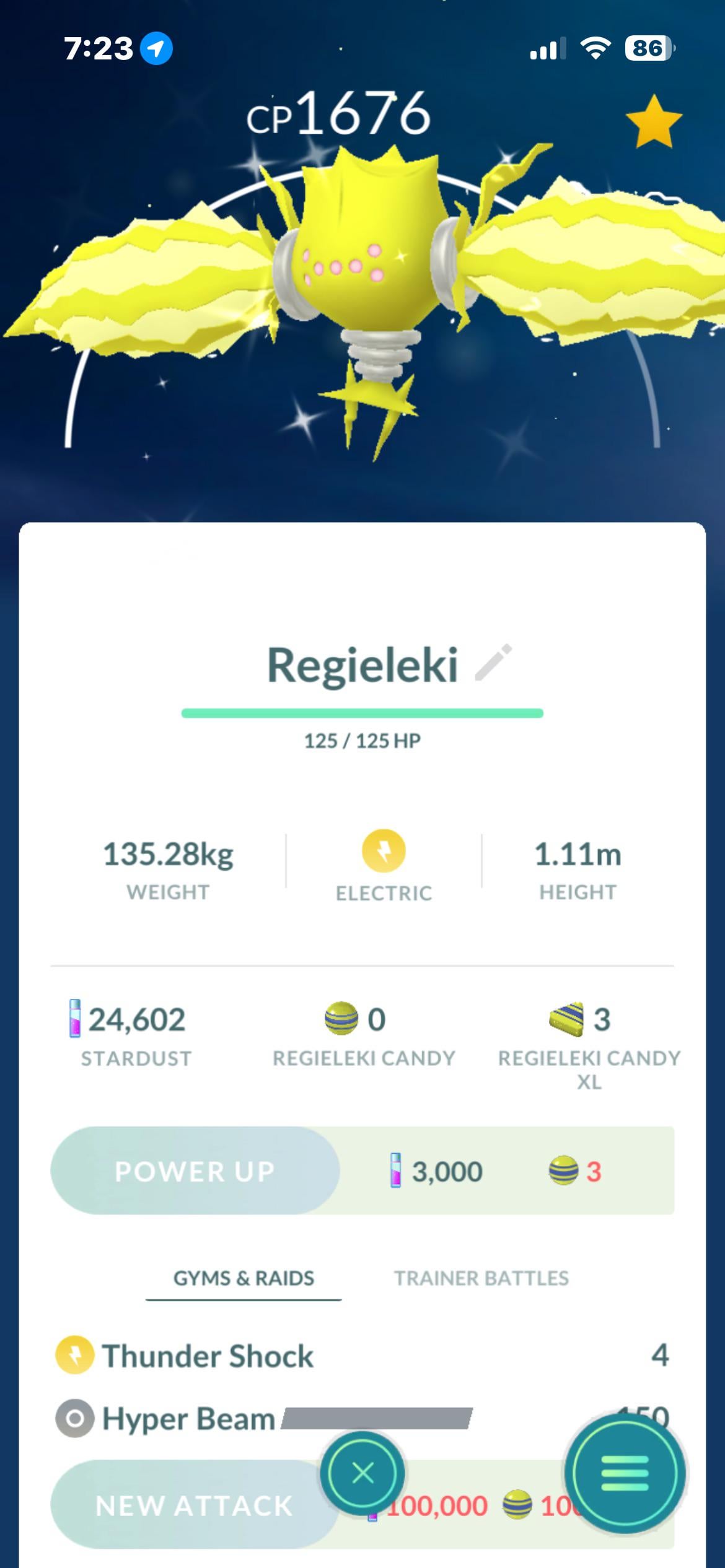Tap the New Attack button

click(x=193, y=1505)
